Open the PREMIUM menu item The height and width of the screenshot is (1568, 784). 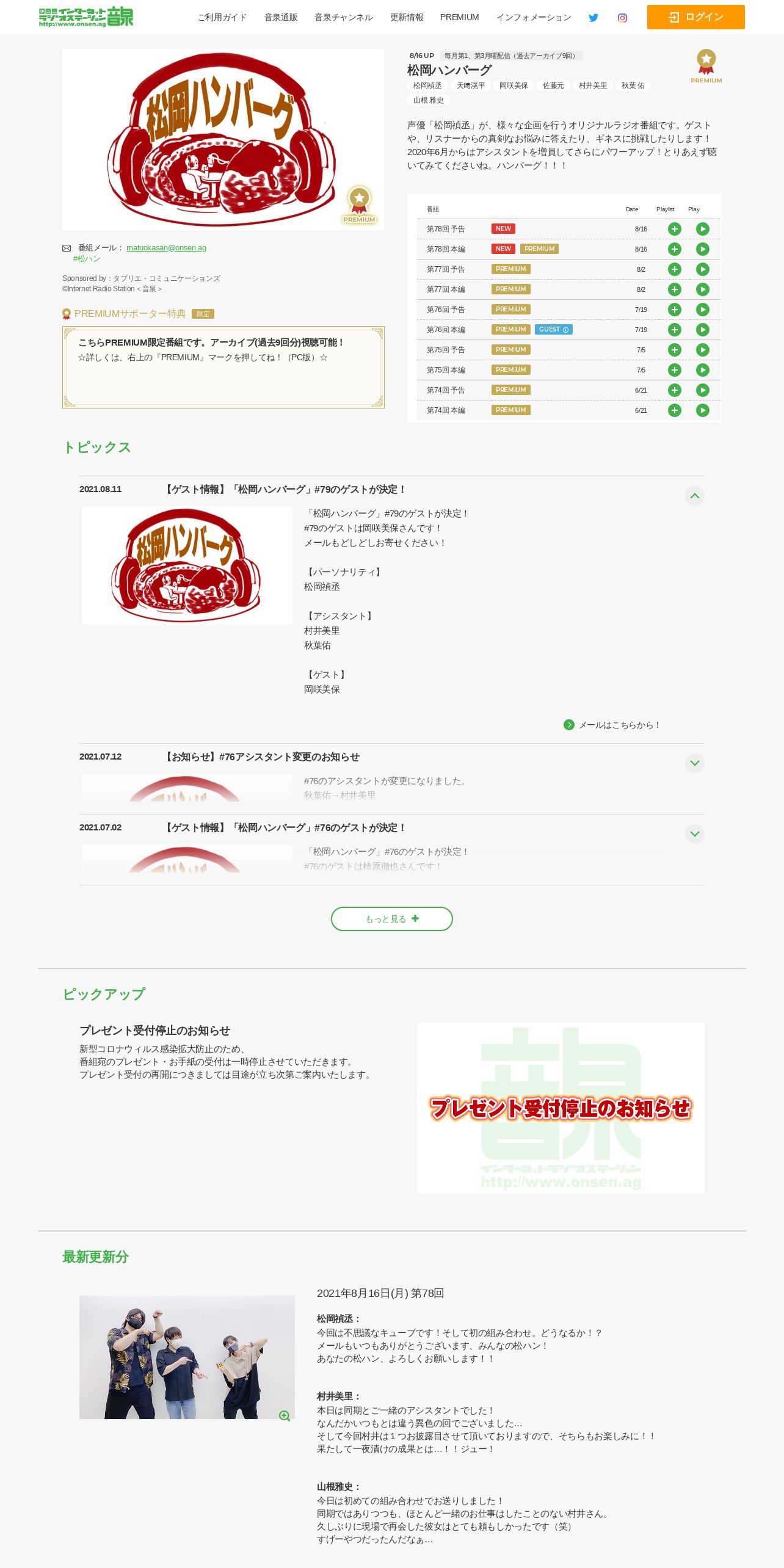[x=459, y=17]
